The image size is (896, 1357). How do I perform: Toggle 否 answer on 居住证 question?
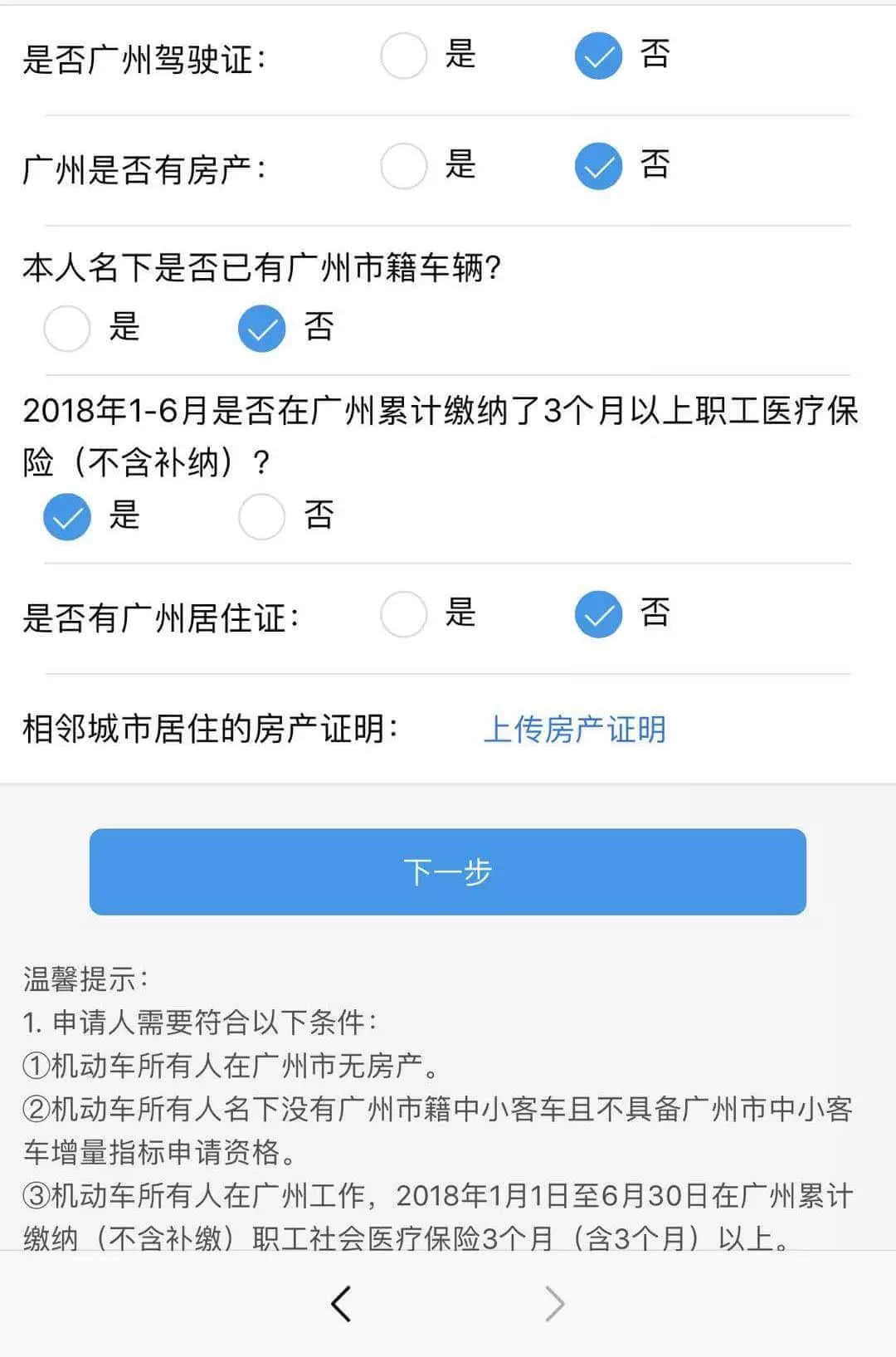(597, 615)
